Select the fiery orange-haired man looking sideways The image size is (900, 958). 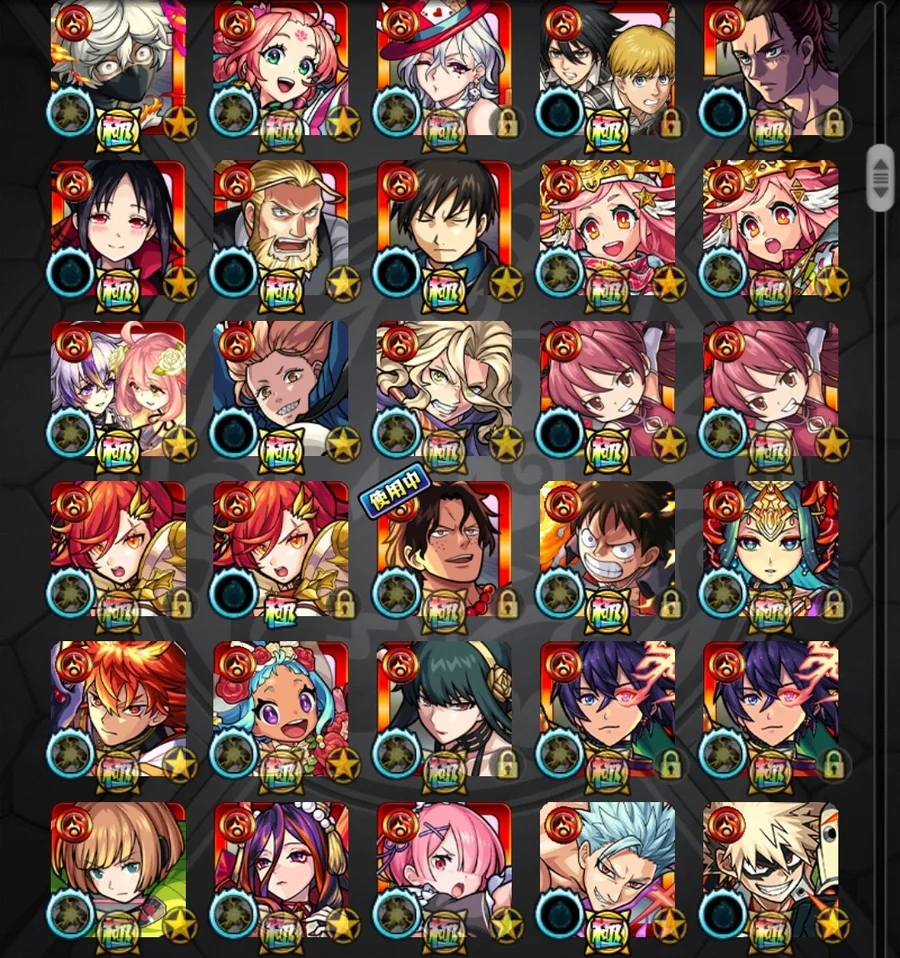tap(118, 709)
